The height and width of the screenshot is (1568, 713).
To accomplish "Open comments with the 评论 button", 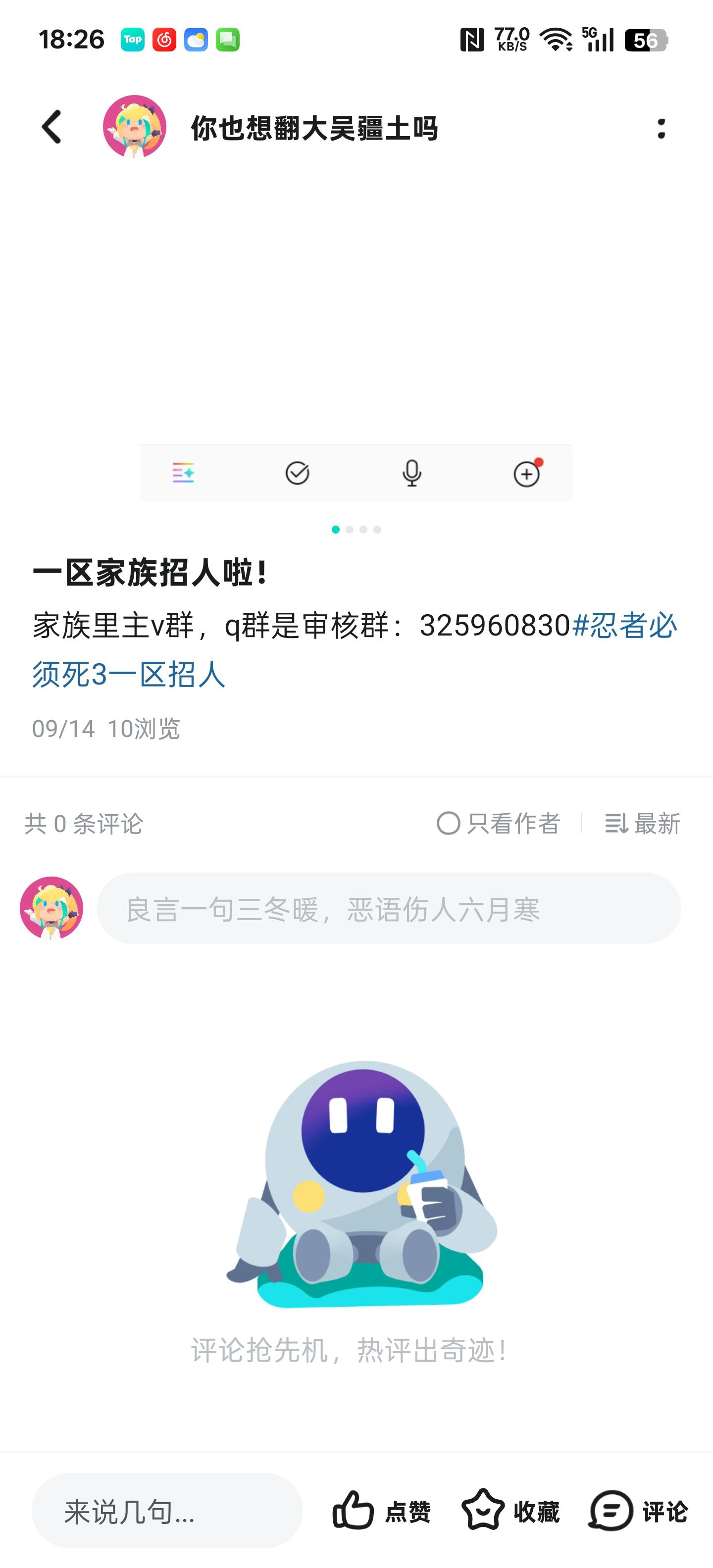I will (x=638, y=1511).
